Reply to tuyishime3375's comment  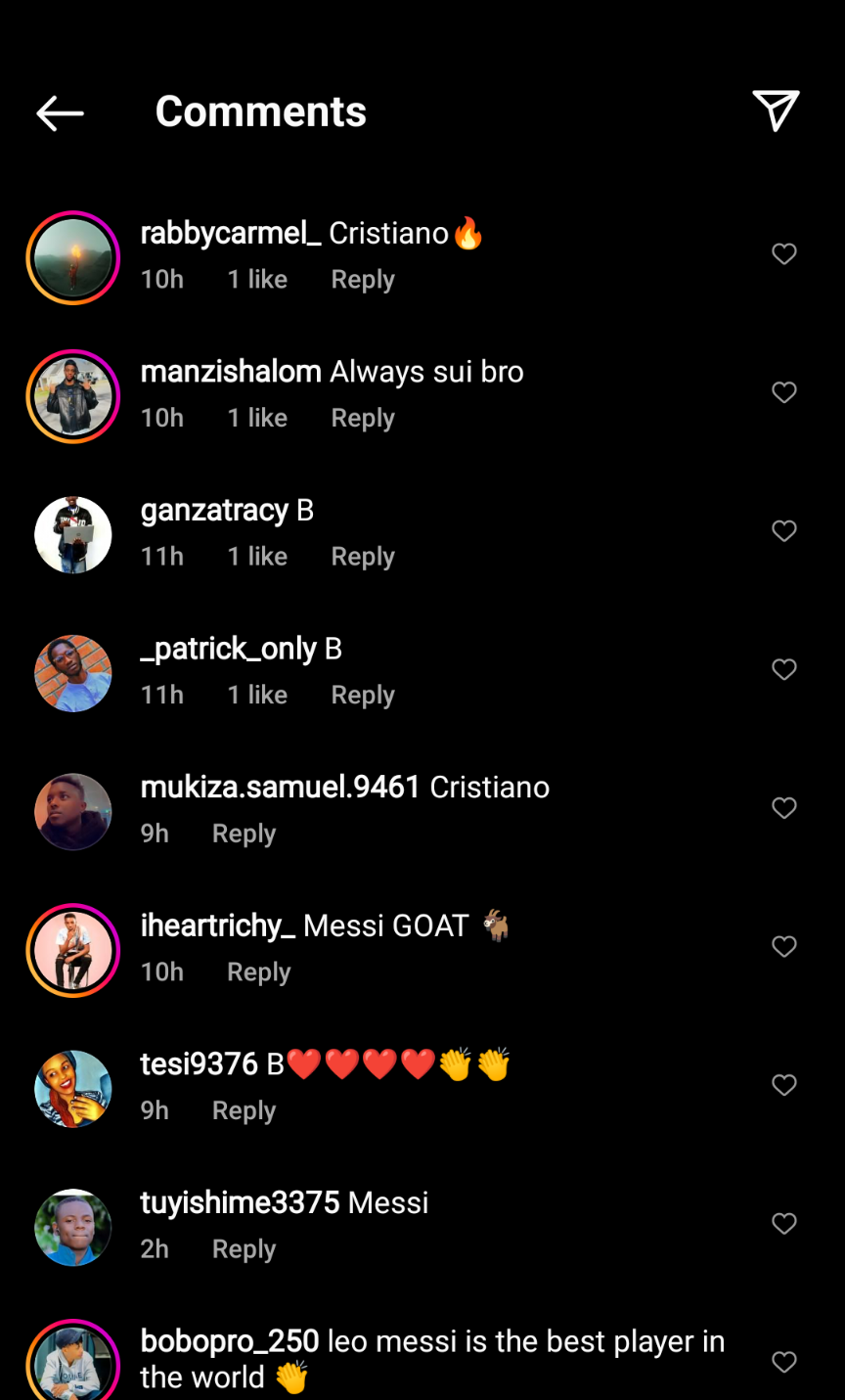[244, 1249]
